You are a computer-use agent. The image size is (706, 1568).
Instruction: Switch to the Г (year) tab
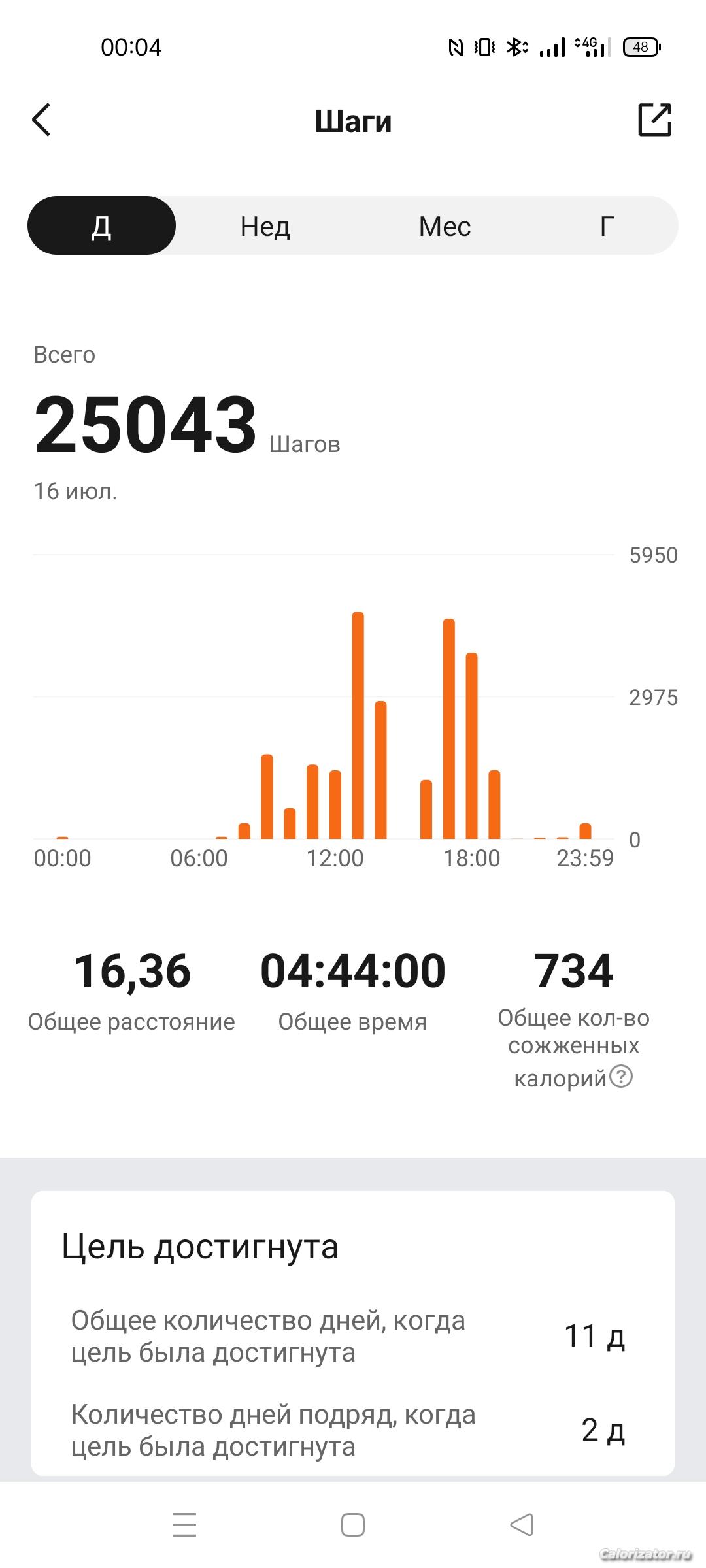point(607,226)
